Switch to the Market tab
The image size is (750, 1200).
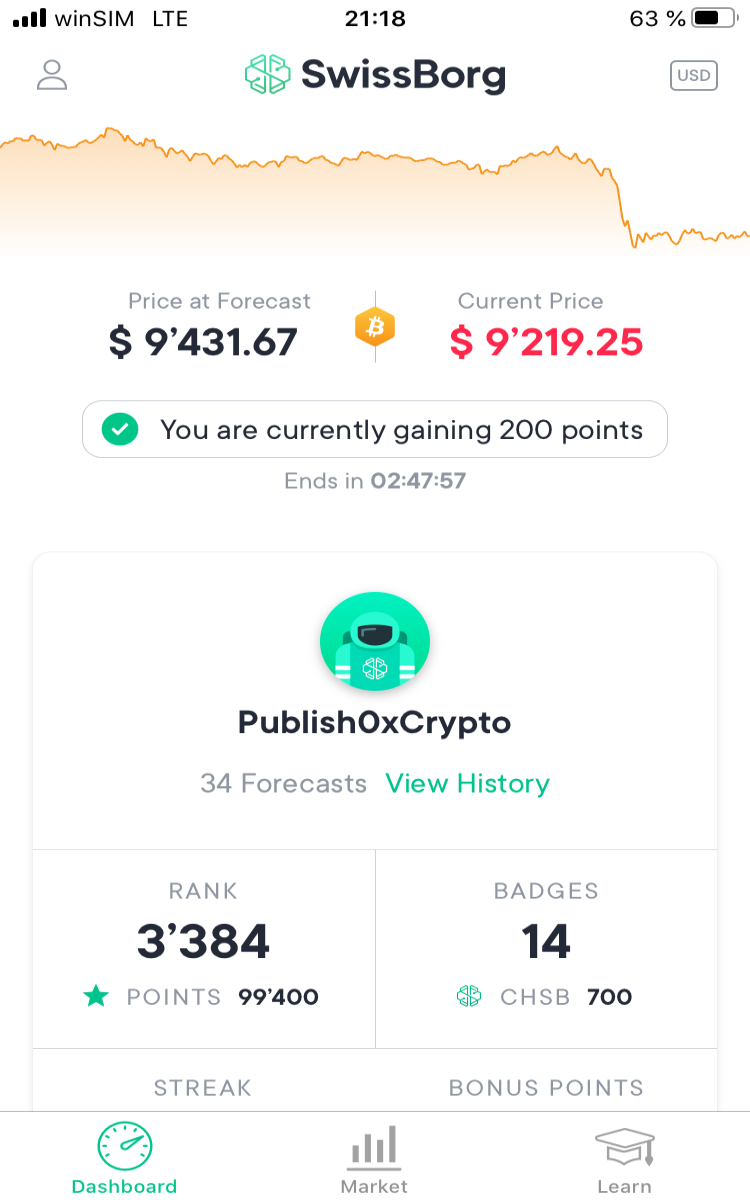click(x=374, y=1158)
